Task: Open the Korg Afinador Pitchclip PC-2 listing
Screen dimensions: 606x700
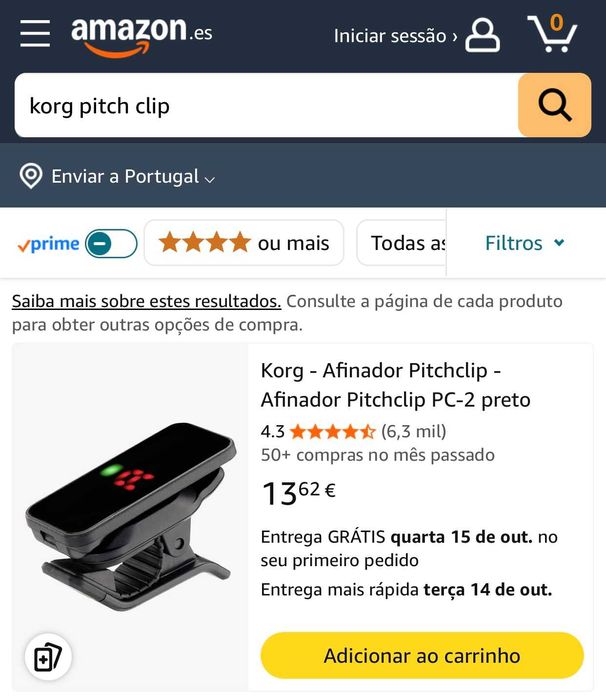Action: (395, 385)
